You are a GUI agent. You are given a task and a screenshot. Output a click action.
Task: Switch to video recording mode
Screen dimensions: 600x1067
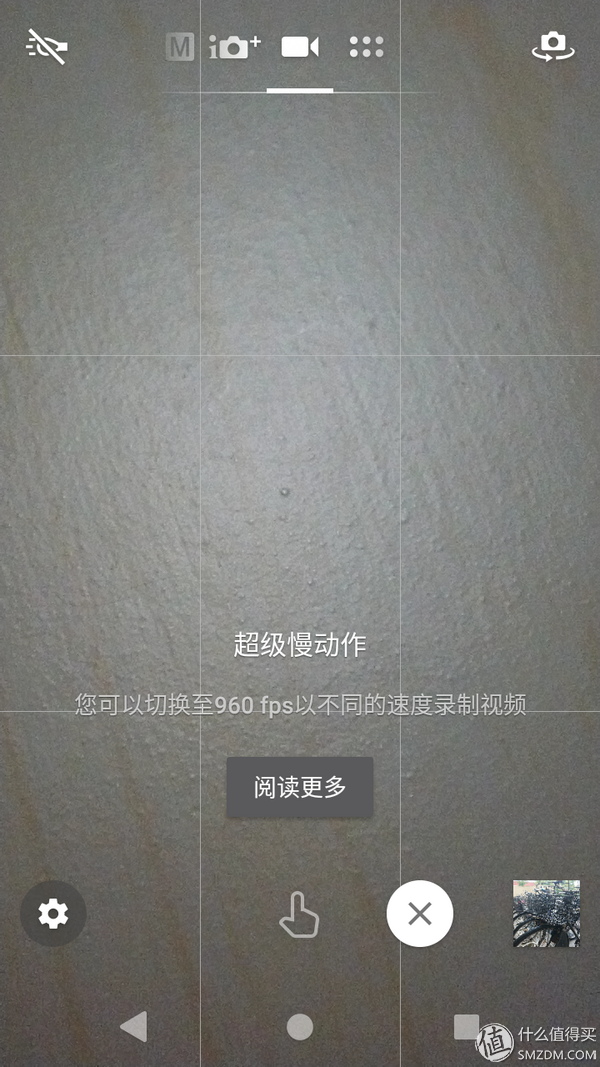pos(299,46)
